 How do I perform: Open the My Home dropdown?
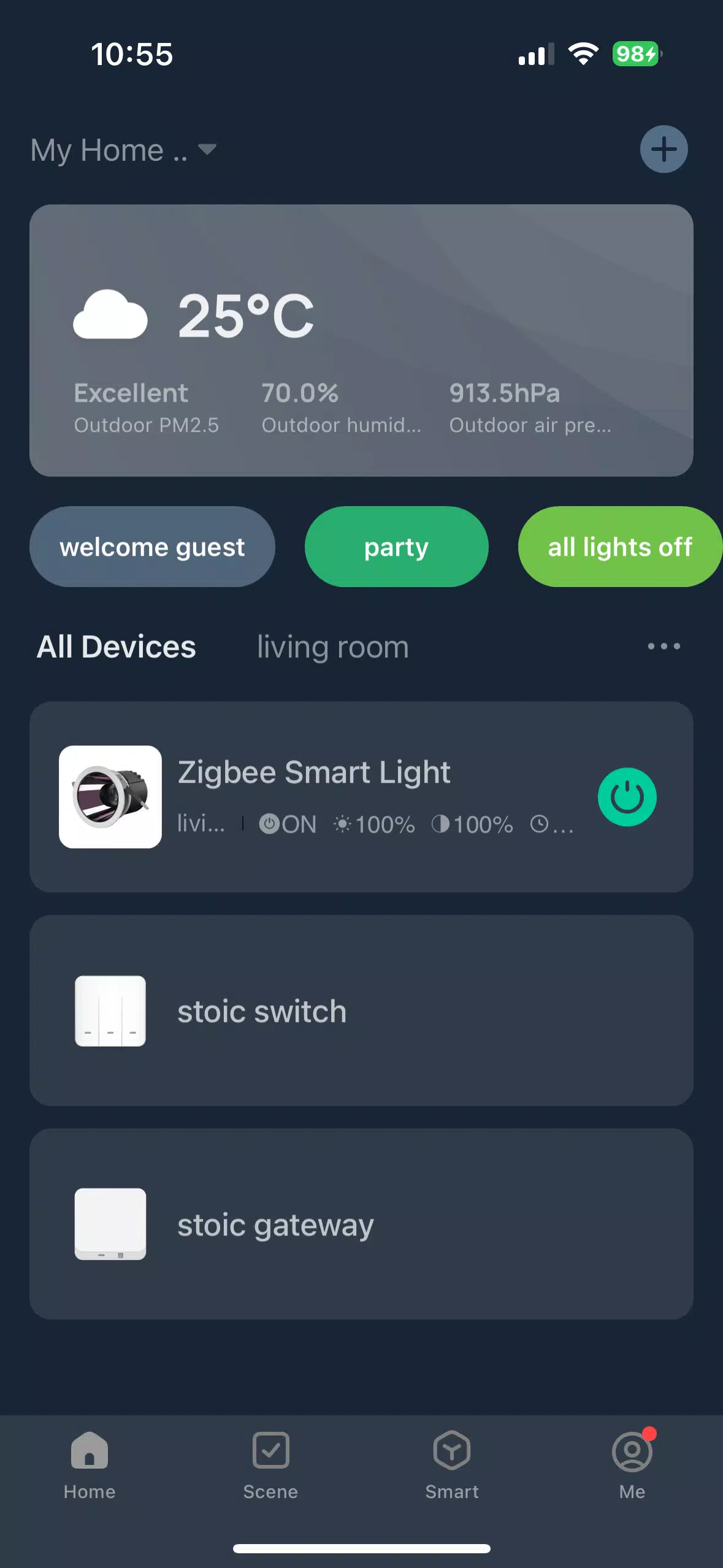[124, 150]
